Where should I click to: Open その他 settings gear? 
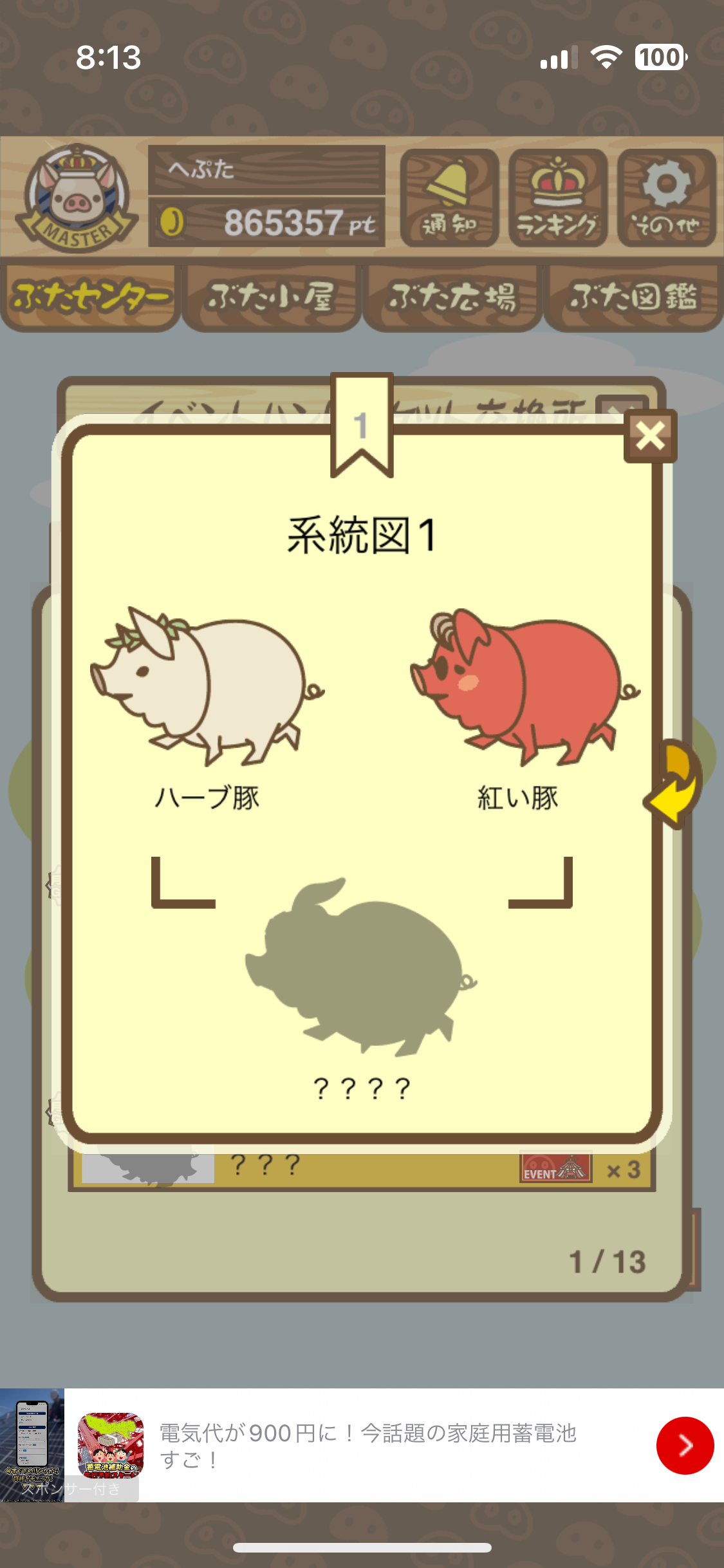pyautogui.click(x=667, y=198)
